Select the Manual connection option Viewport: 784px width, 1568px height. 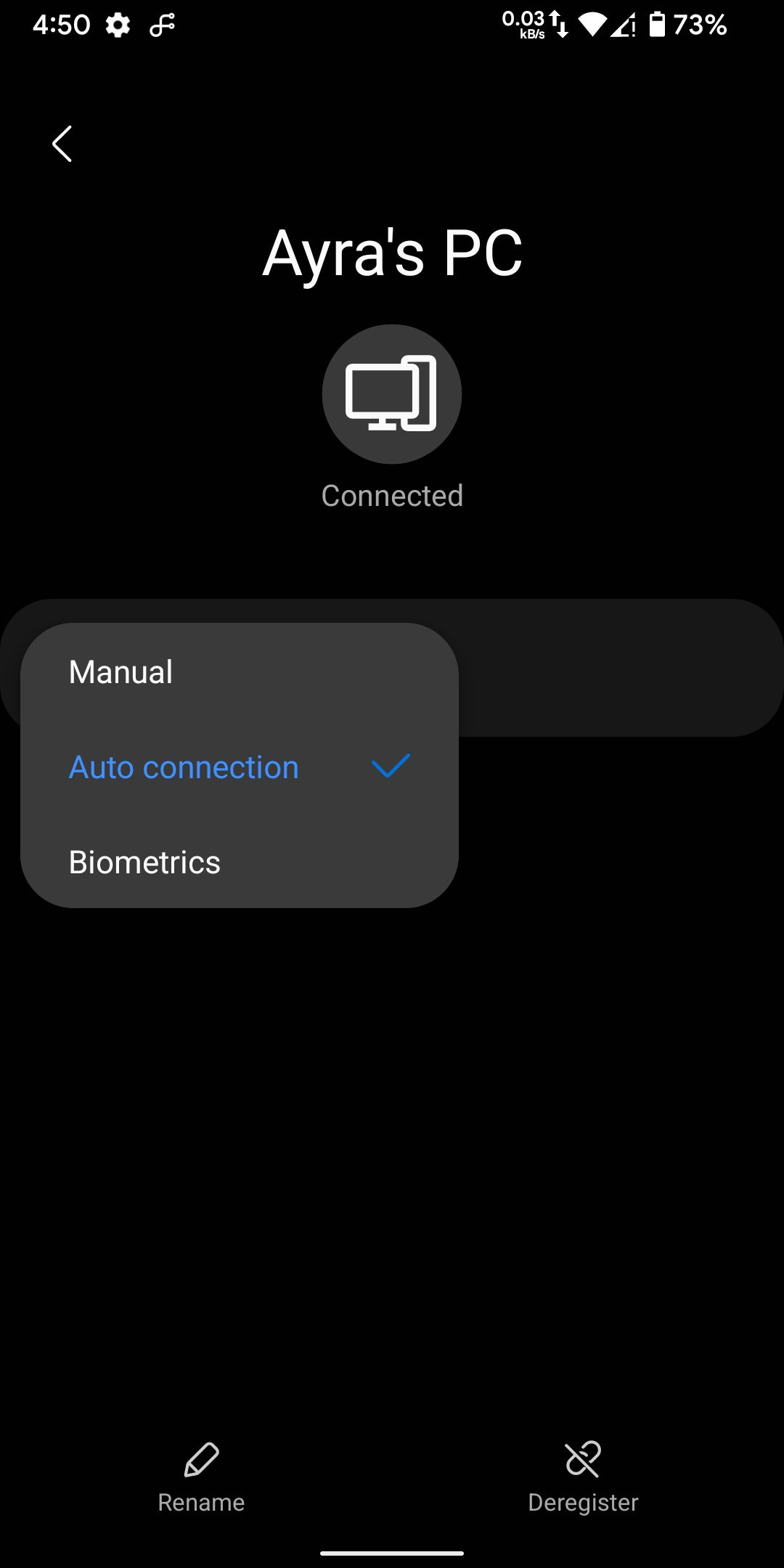[121, 671]
